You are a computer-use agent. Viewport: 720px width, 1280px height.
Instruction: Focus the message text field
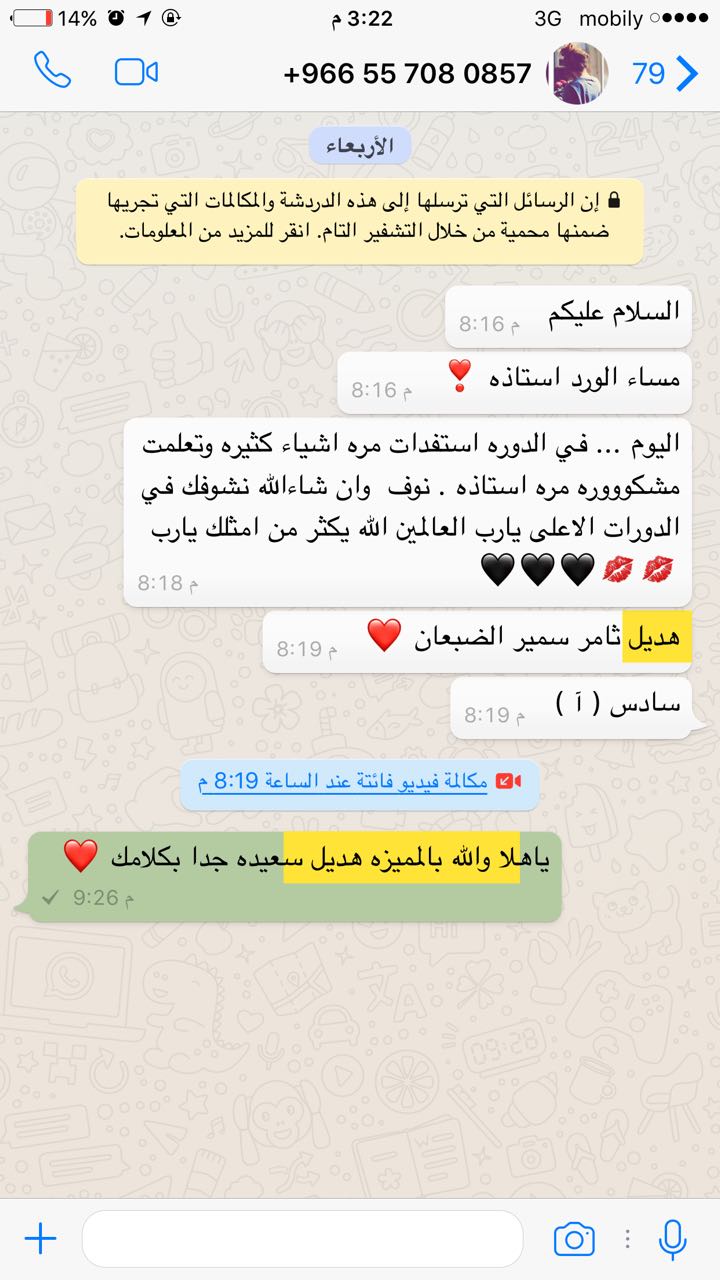(302, 1240)
